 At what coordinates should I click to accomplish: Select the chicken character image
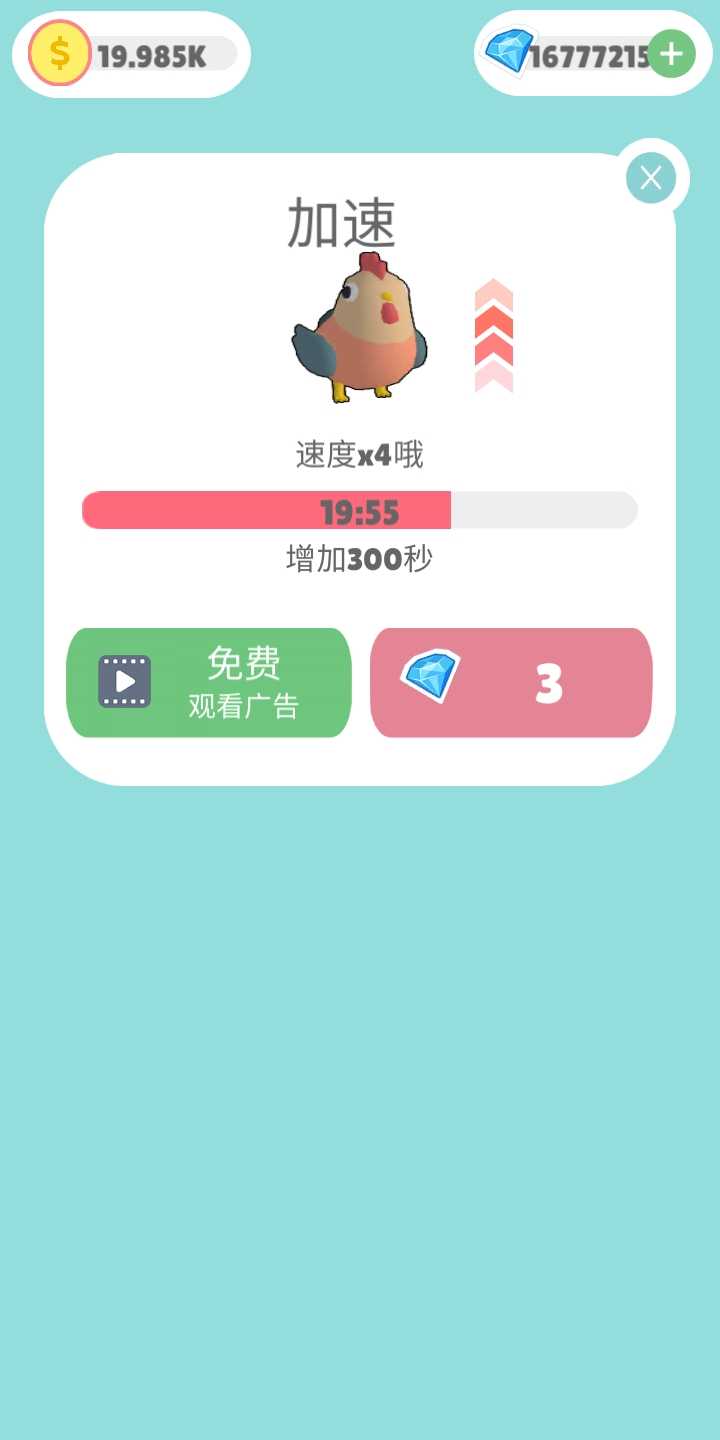(360, 330)
